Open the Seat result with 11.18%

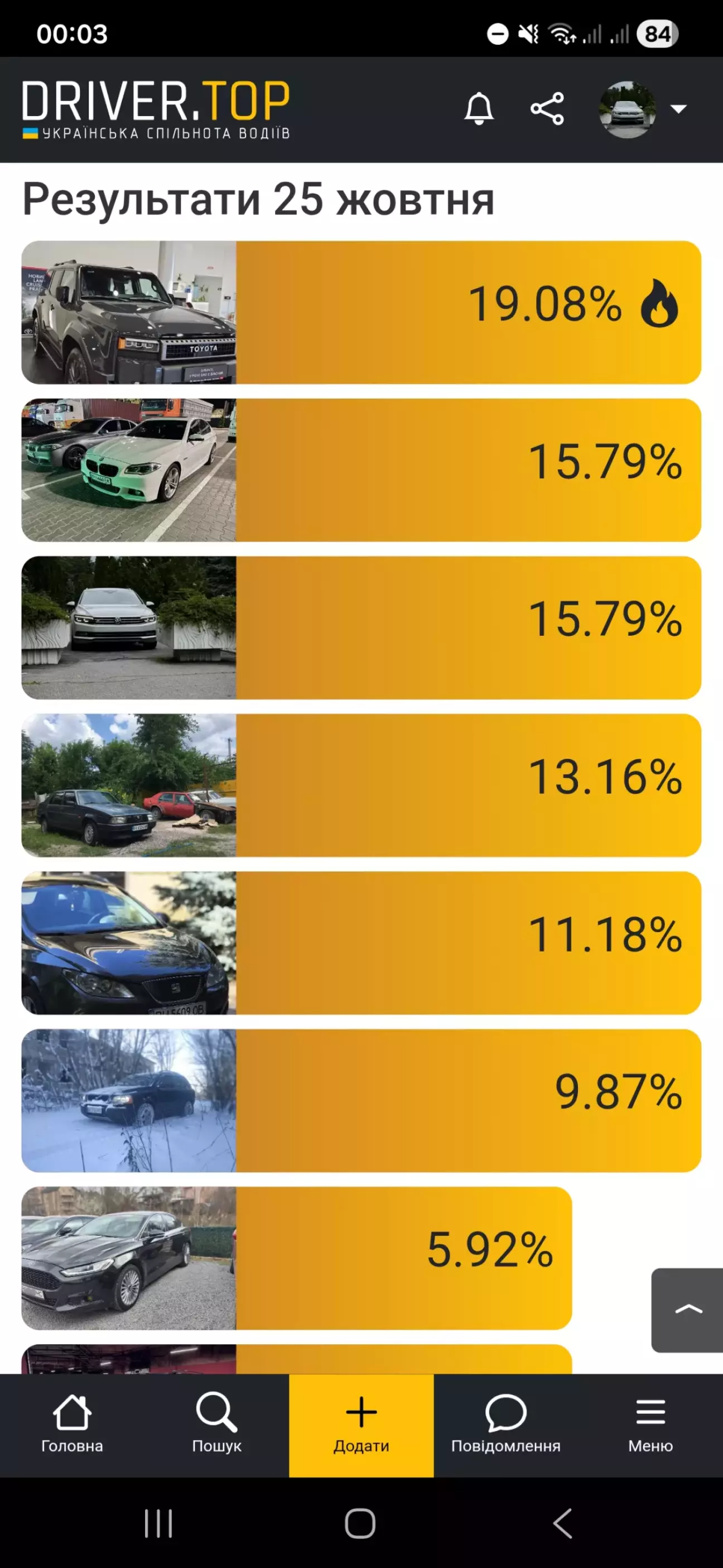(x=361, y=943)
